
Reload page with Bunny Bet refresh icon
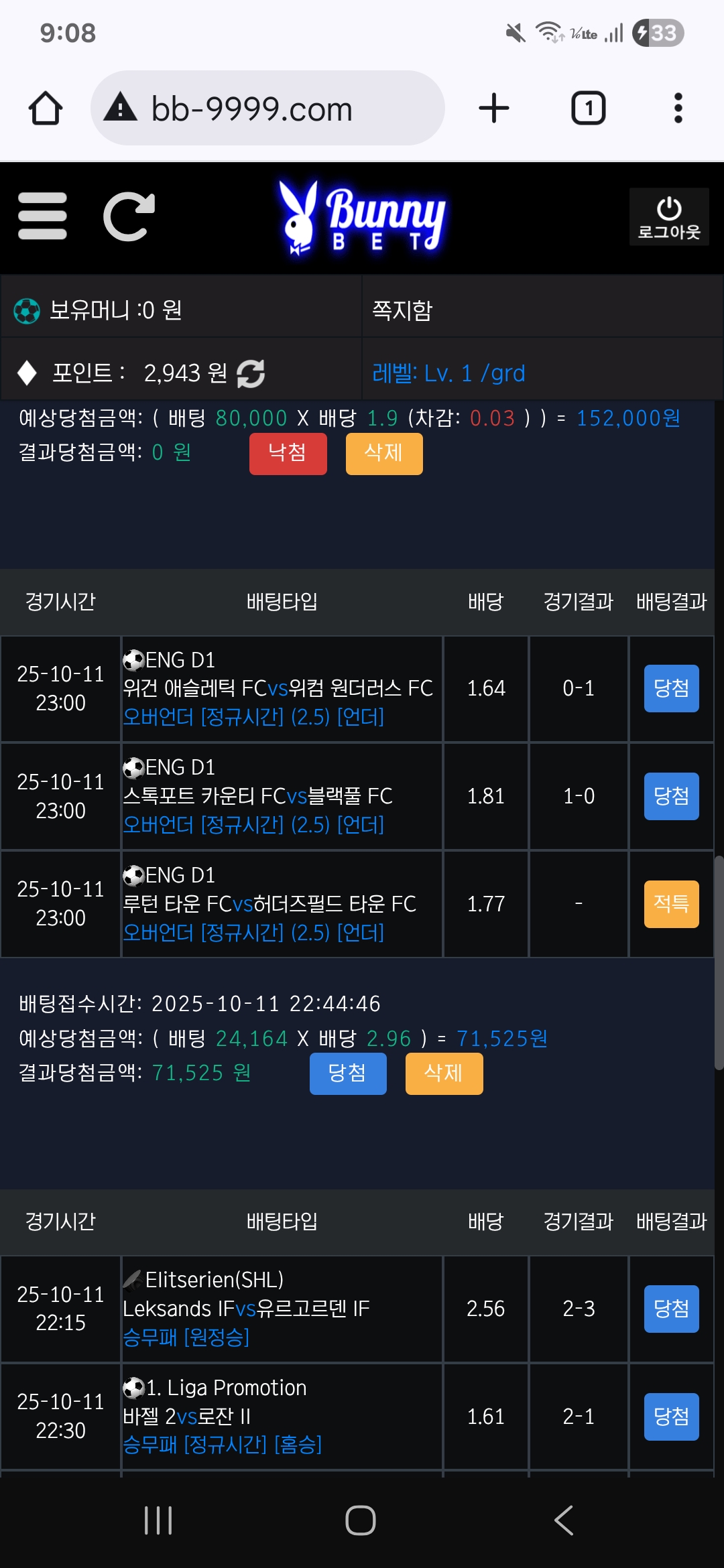pos(129,216)
